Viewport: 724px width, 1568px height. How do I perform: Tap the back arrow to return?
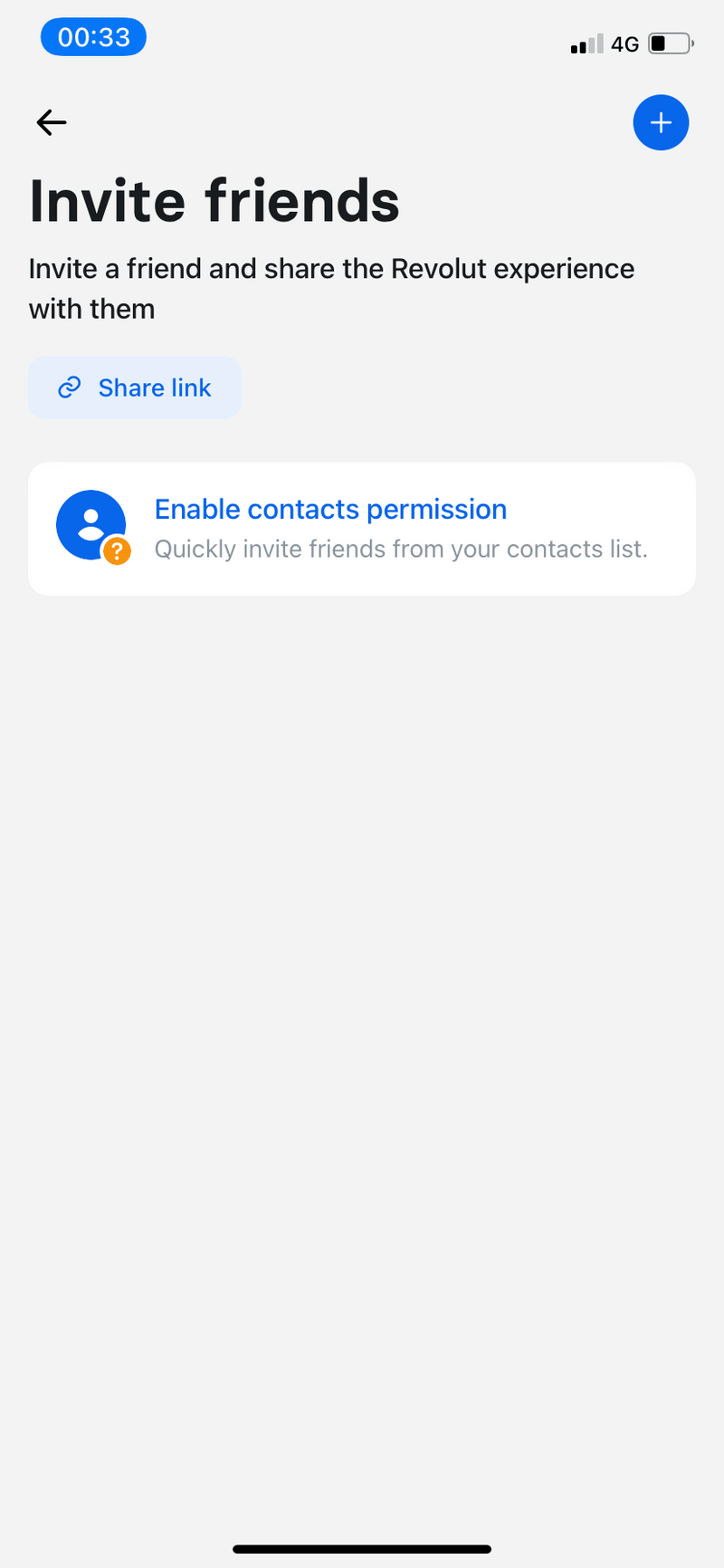pyautogui.click(x=51, y=122)
